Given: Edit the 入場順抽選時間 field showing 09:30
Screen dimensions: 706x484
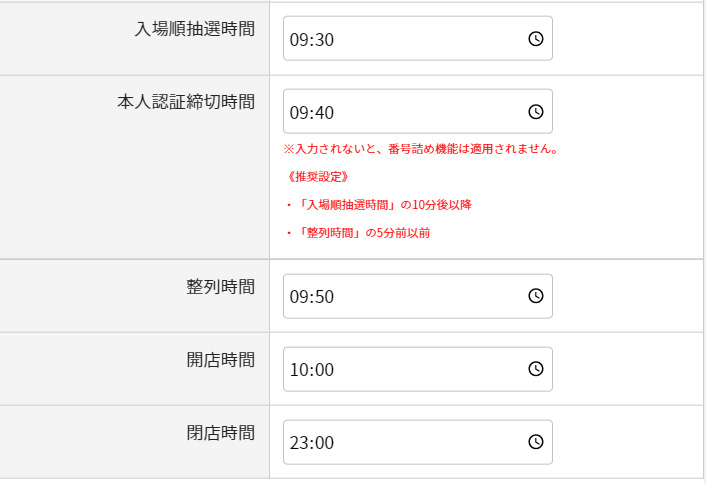Looking at the screenshot, I should [400, 39].
